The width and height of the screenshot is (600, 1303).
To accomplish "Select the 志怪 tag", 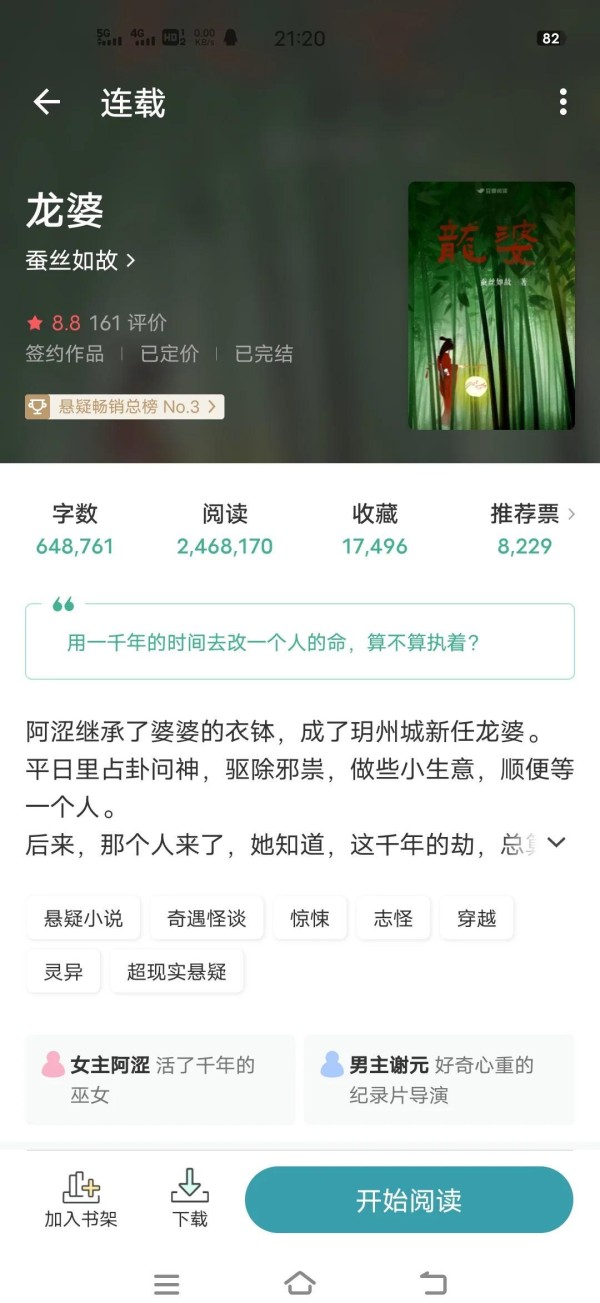I will pos(393,918).
